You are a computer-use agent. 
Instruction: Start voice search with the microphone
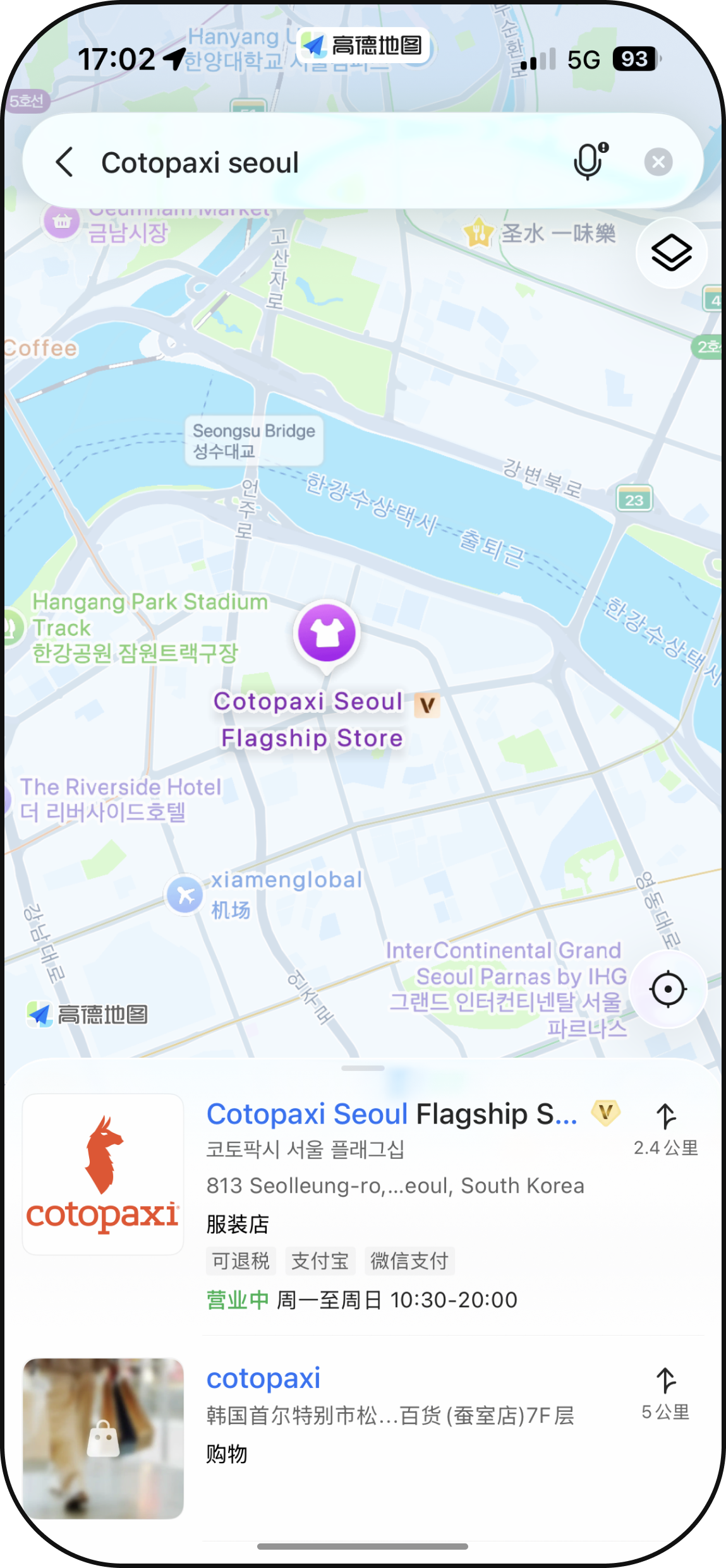tap(591, 162)
